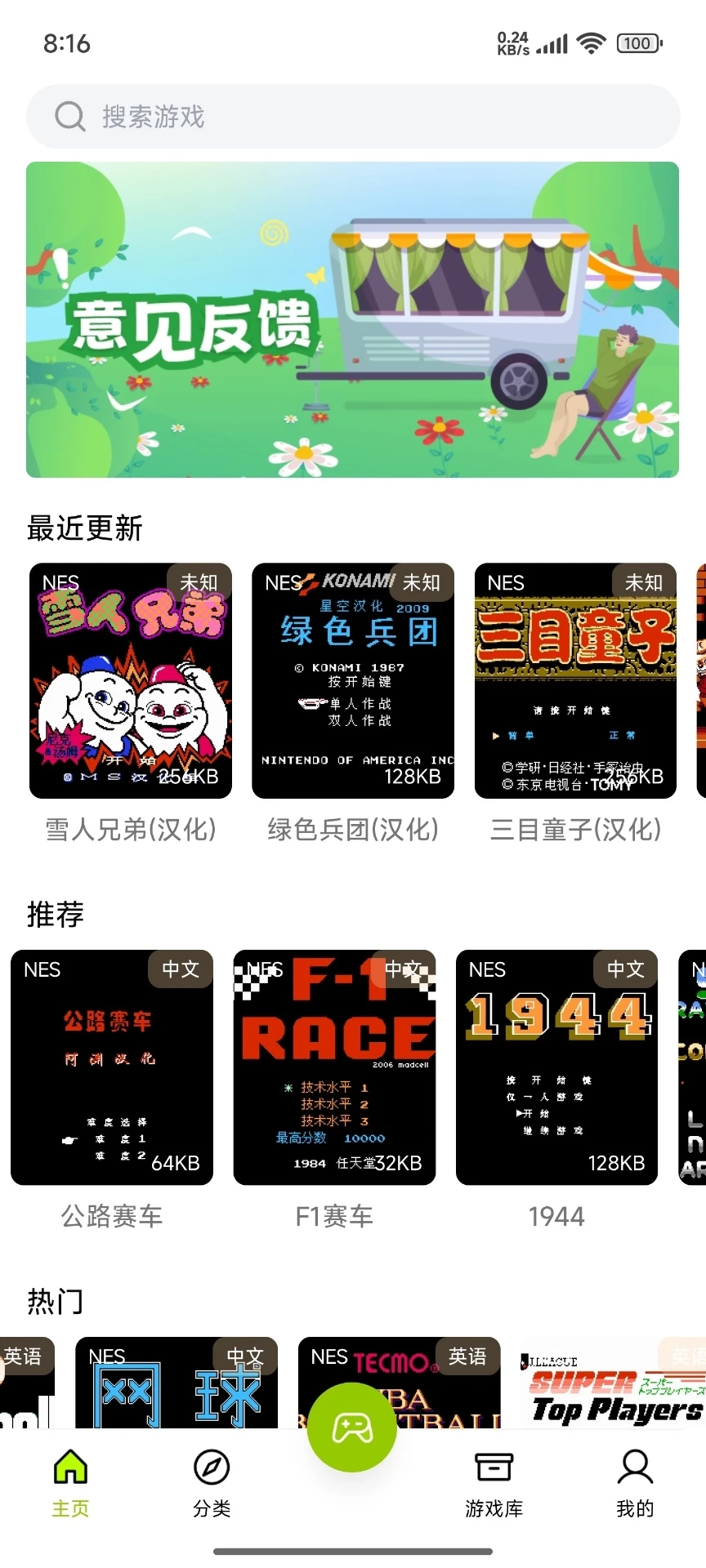Select the 中文 language badge on 公路赛车
706x1568 pixels.
coord(181,969)
